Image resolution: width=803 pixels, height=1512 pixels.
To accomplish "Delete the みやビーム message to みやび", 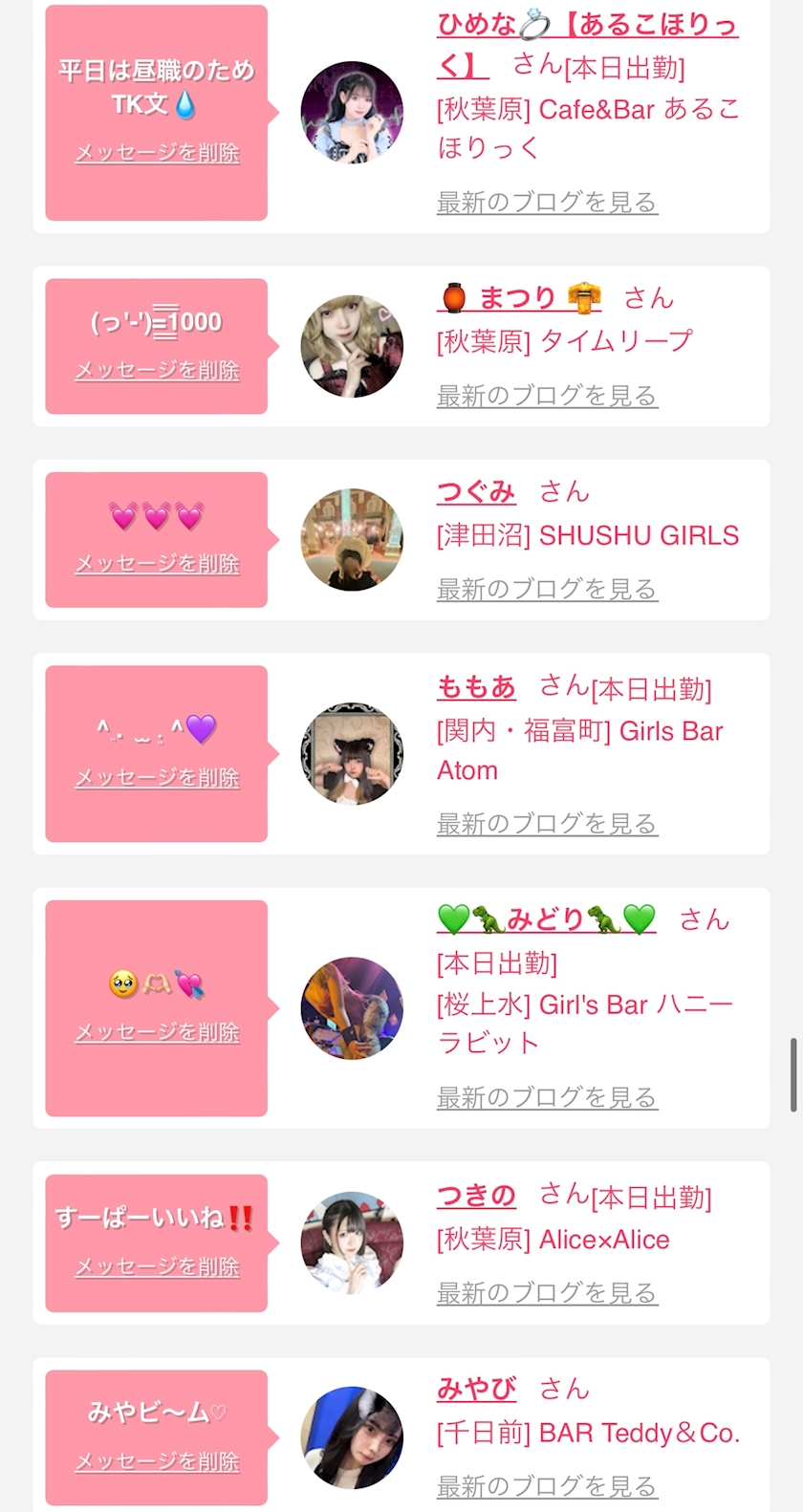I will (x=157, y=1461).
